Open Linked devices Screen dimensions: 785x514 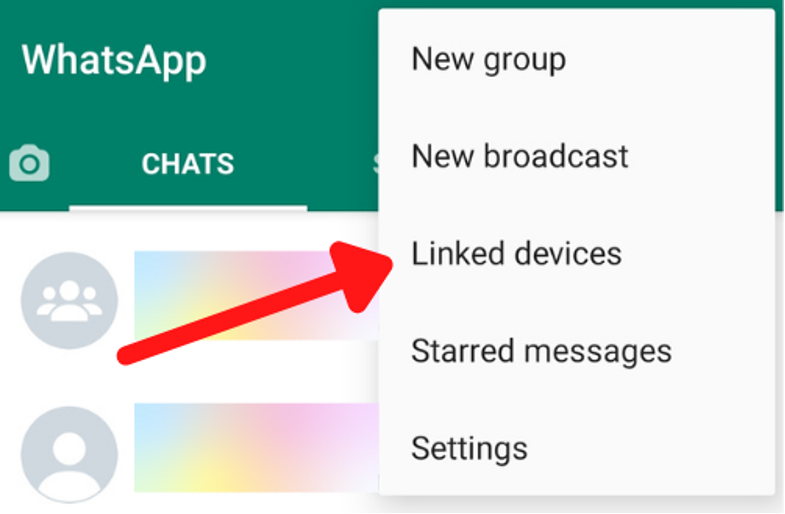(516, 254)
